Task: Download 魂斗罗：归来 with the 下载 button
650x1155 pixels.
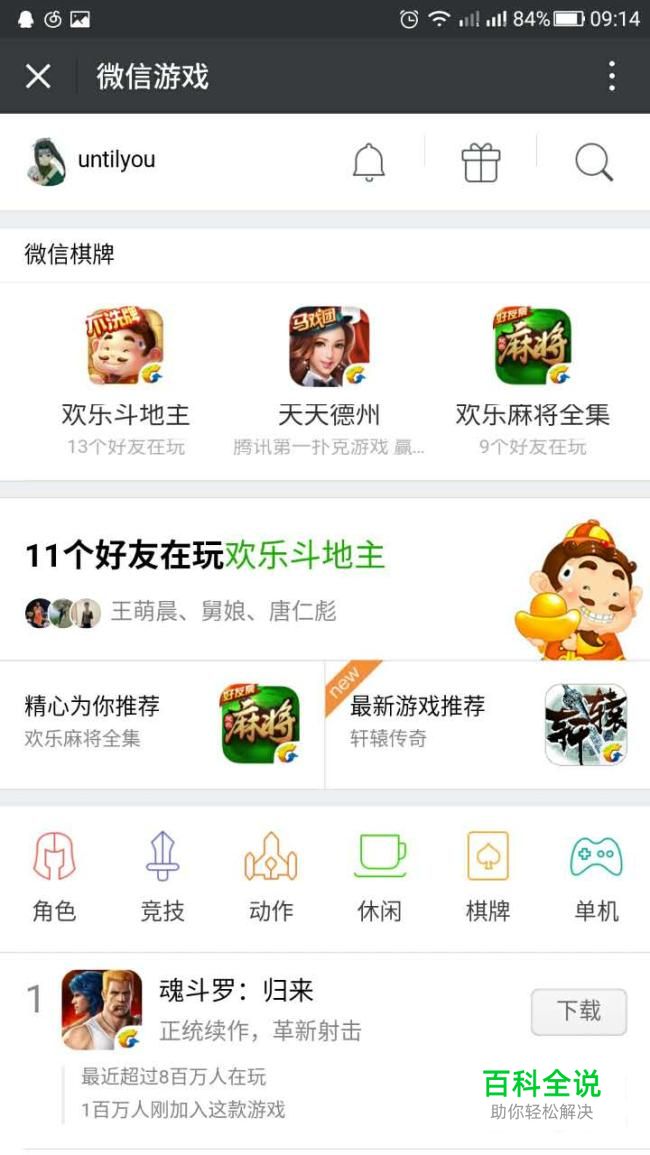Action: coord(579,1011)
